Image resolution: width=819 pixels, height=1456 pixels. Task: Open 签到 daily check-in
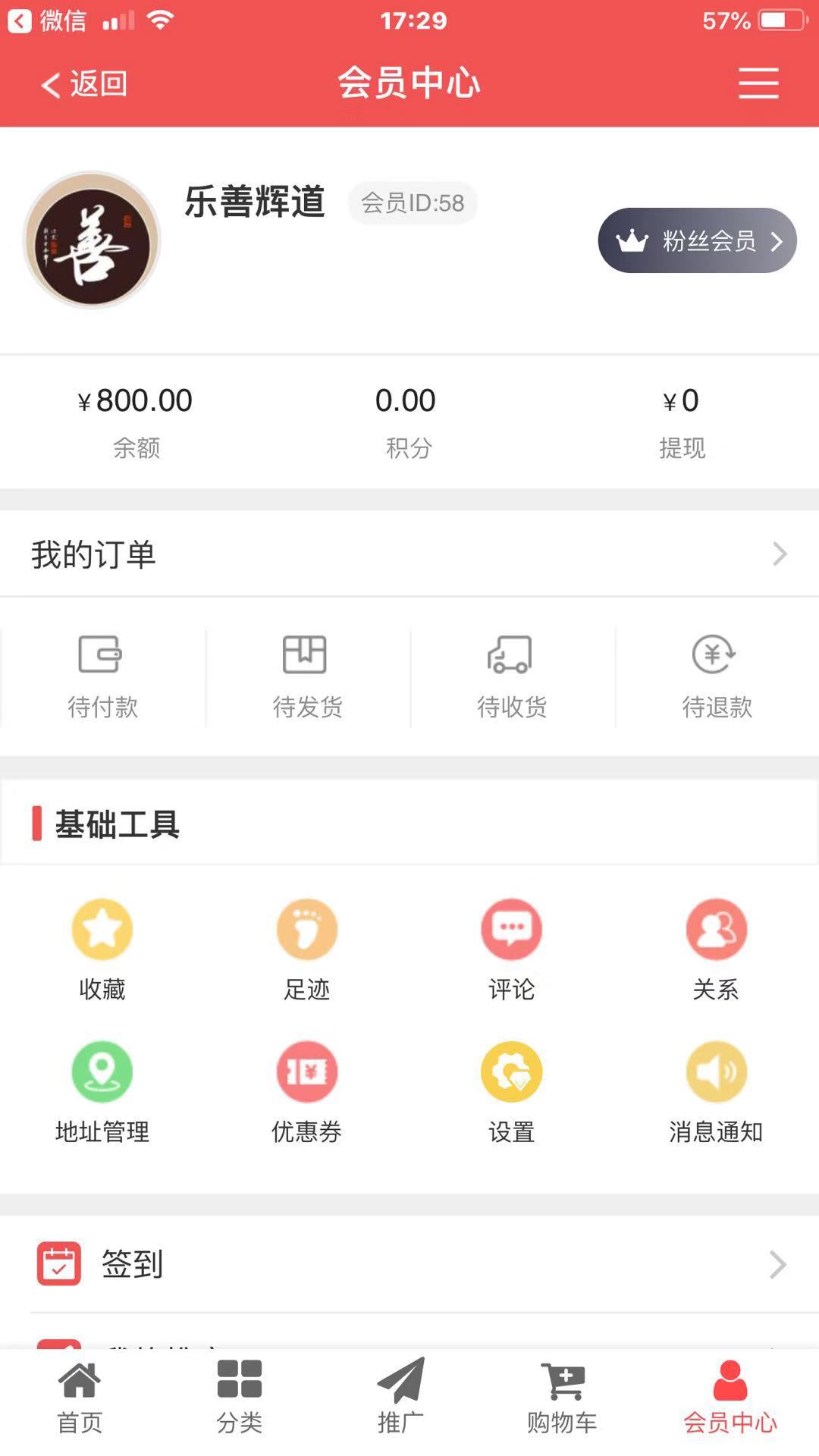click(x=409, y=1264)
